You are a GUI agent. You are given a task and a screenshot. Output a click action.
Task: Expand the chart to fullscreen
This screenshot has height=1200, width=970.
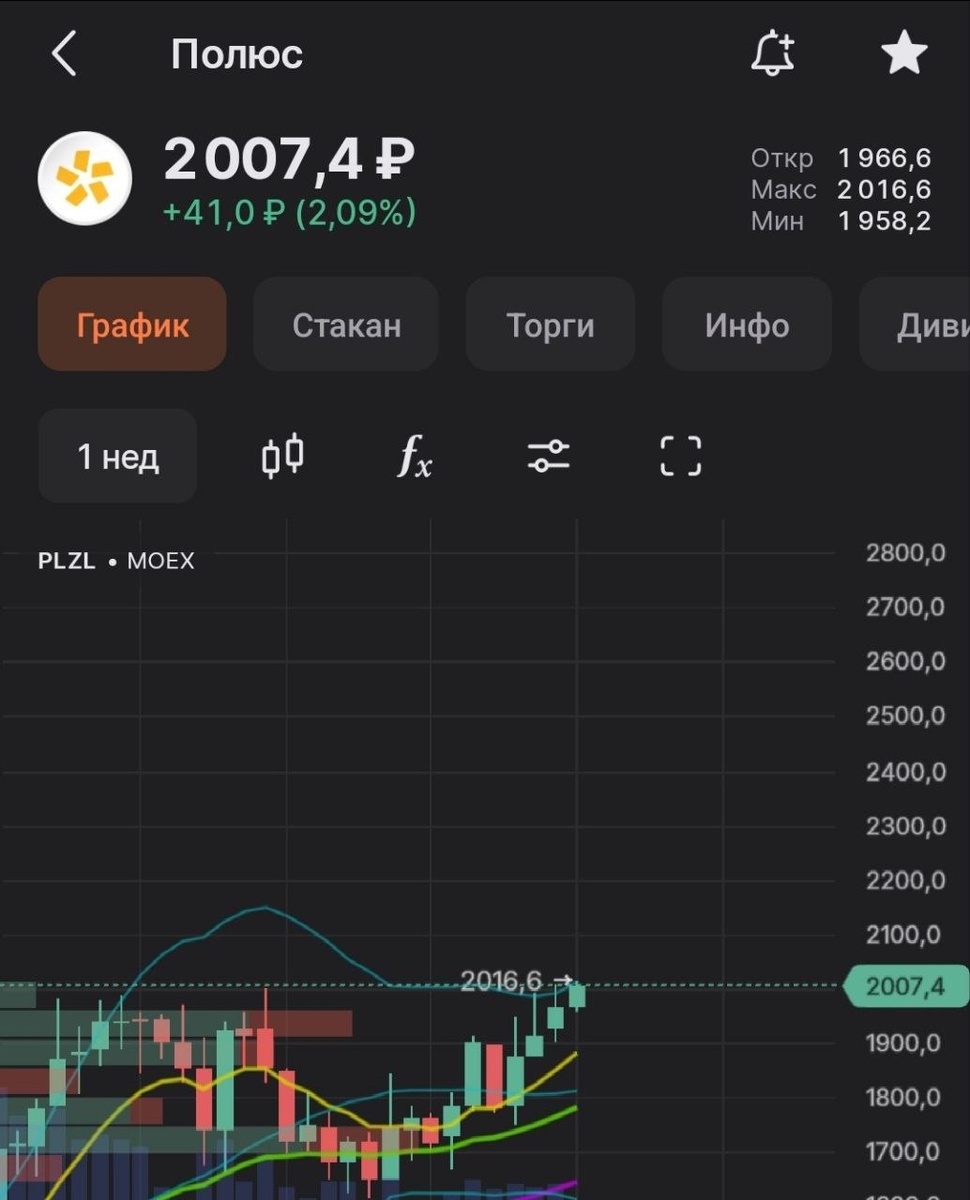tap(681, 457)
